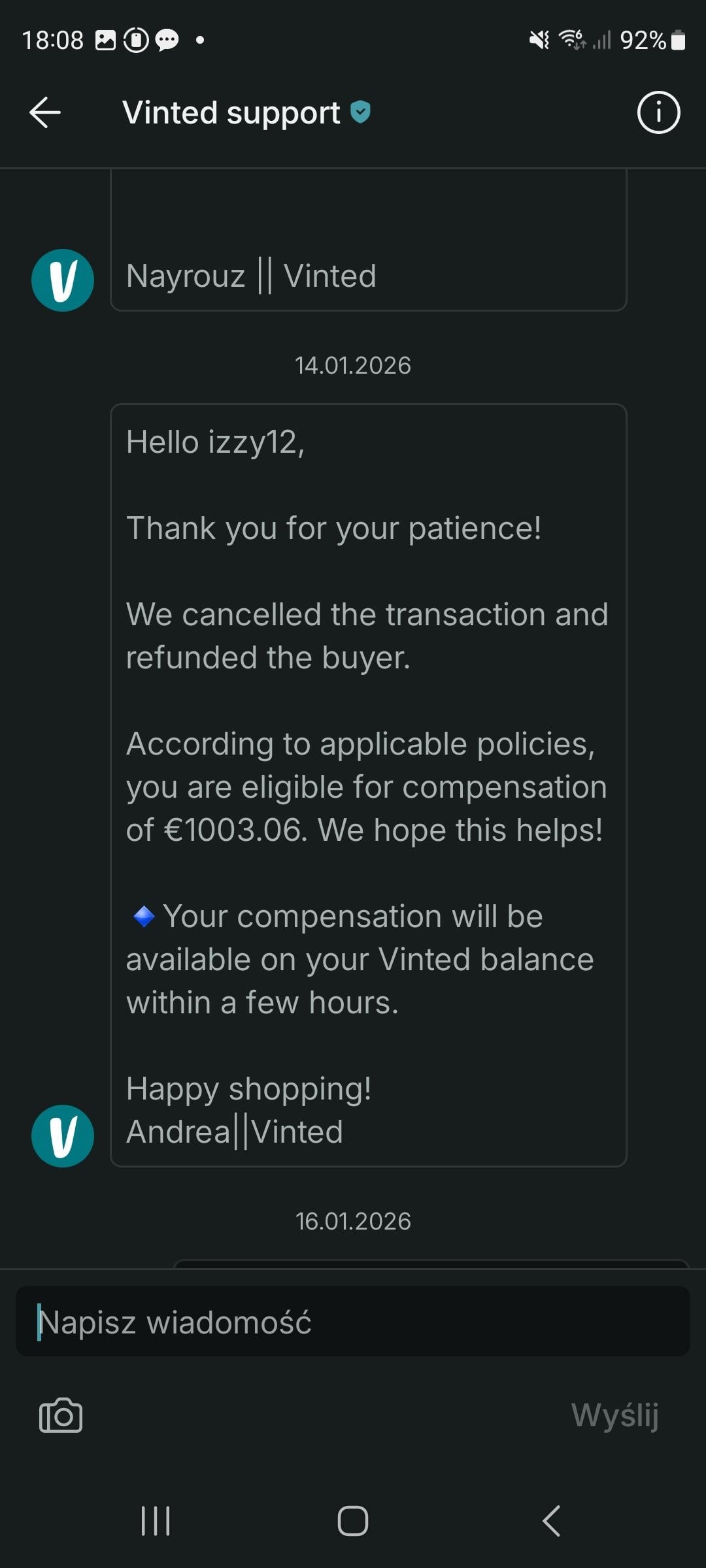Tap the Wyślij send button
The width and height of the screenshot is (706, 1568).
614,1415
